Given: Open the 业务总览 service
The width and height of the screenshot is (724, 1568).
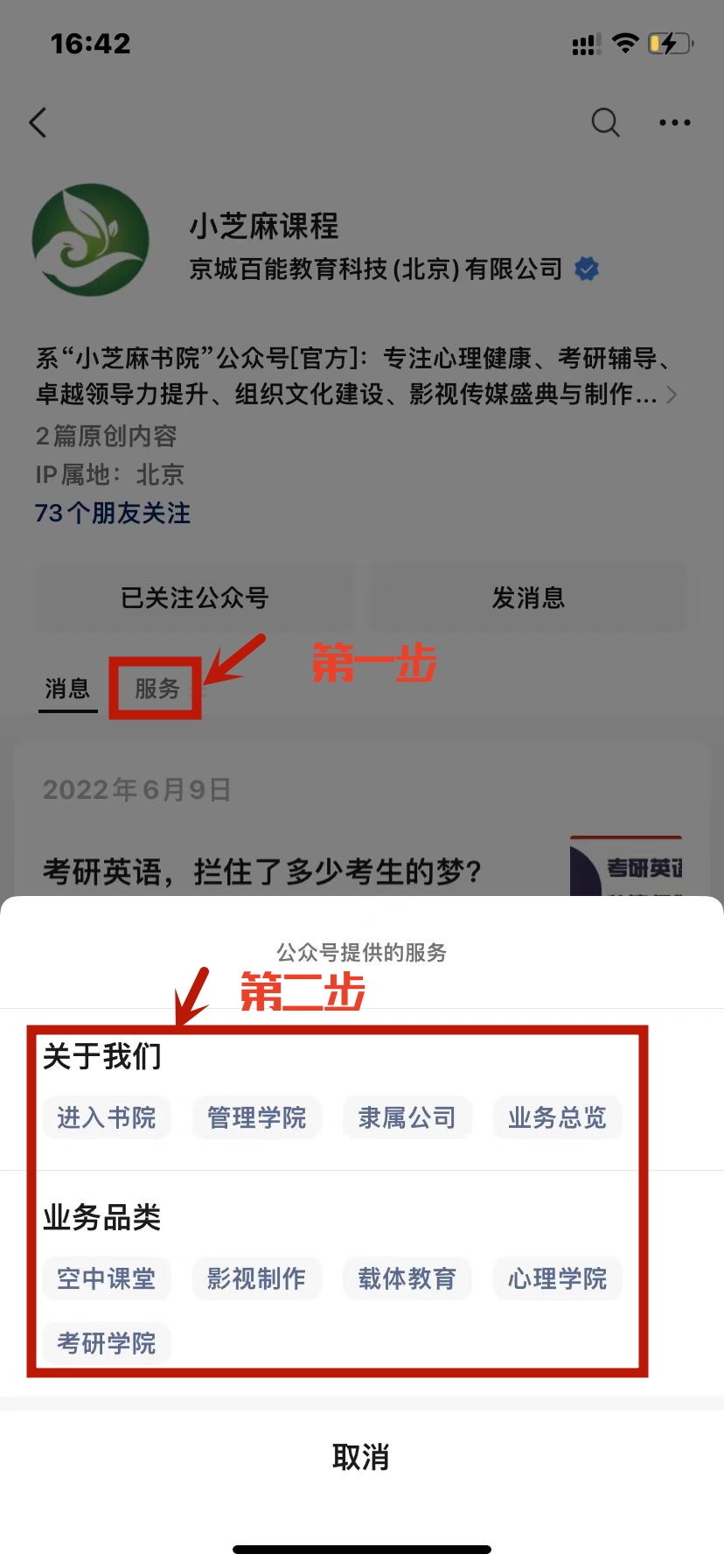Looking at the screenshot, I should click(558, 1117).
